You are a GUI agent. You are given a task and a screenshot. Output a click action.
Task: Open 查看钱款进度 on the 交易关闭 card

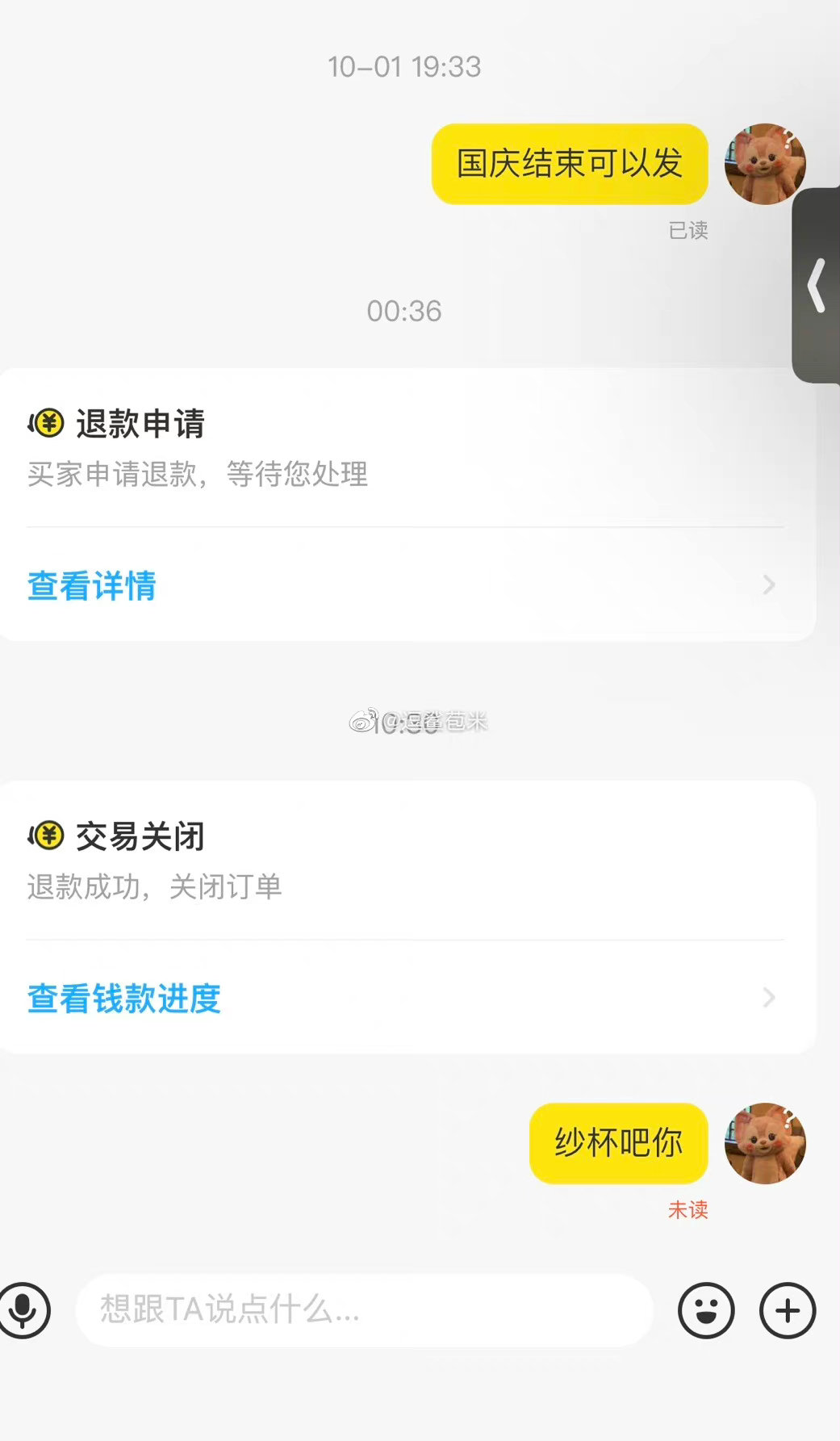(405, 998)
